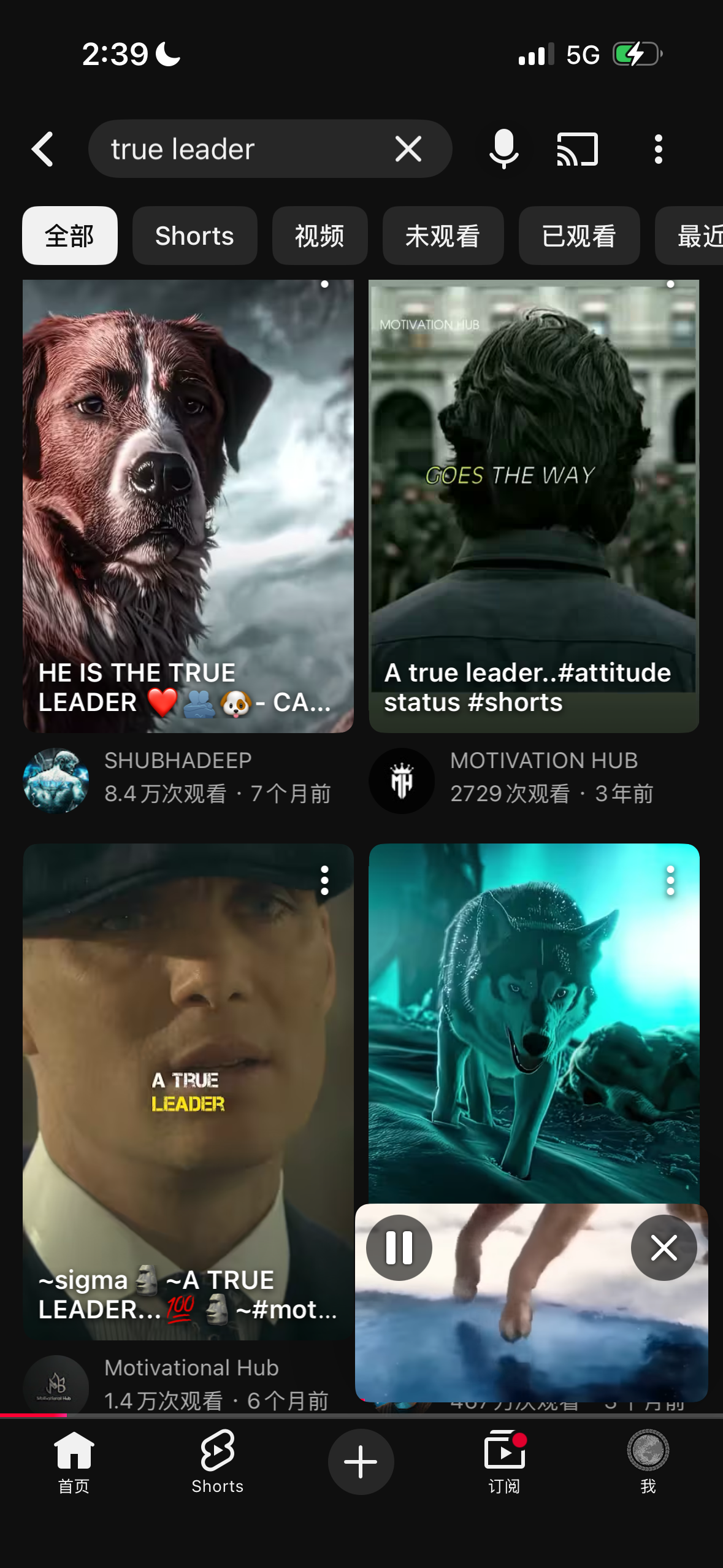
Task: Clear the "true leader" search text
Action: pyautogui.click(x=408, y=149)
